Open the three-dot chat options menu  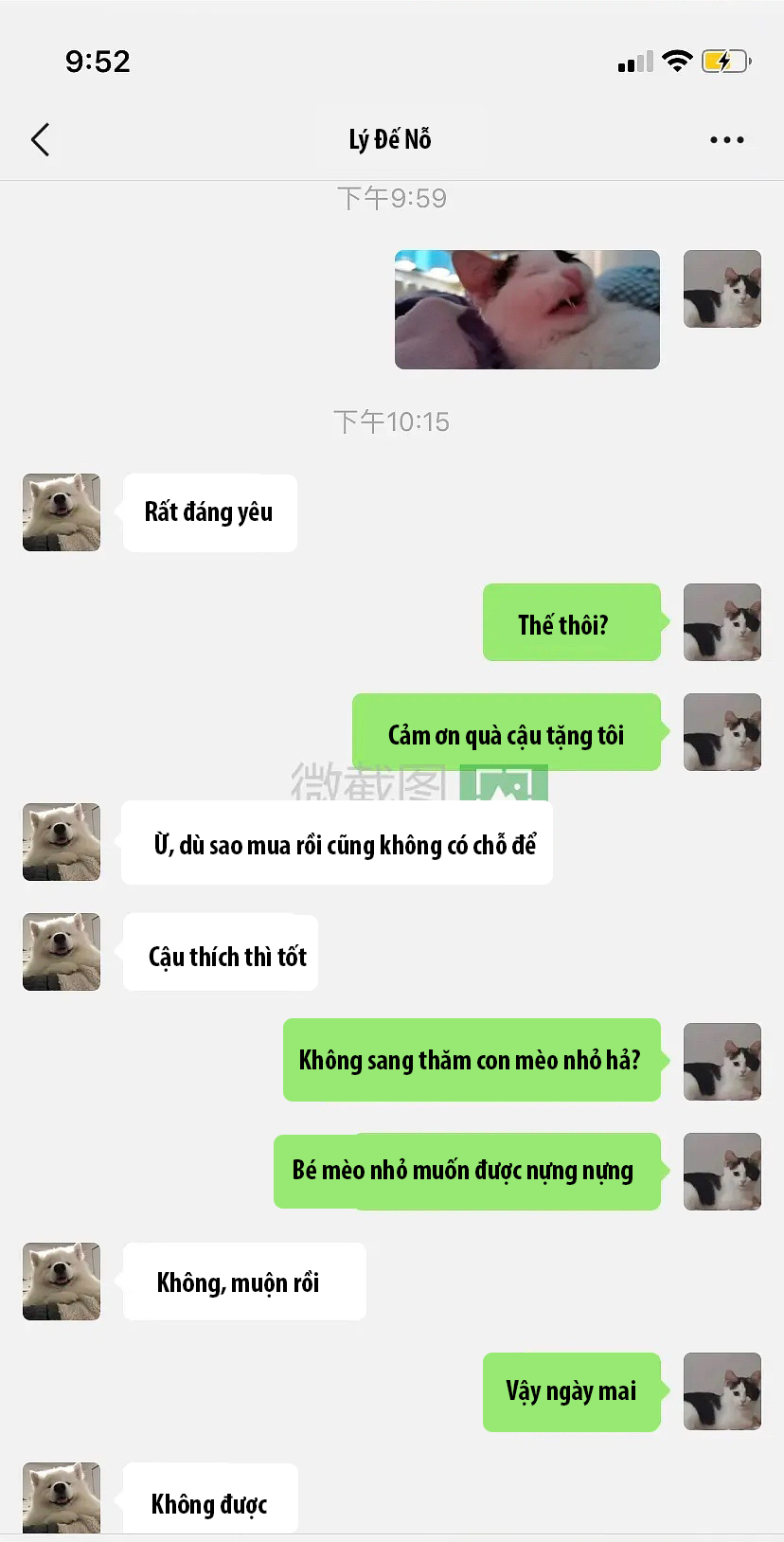point(726,140)
